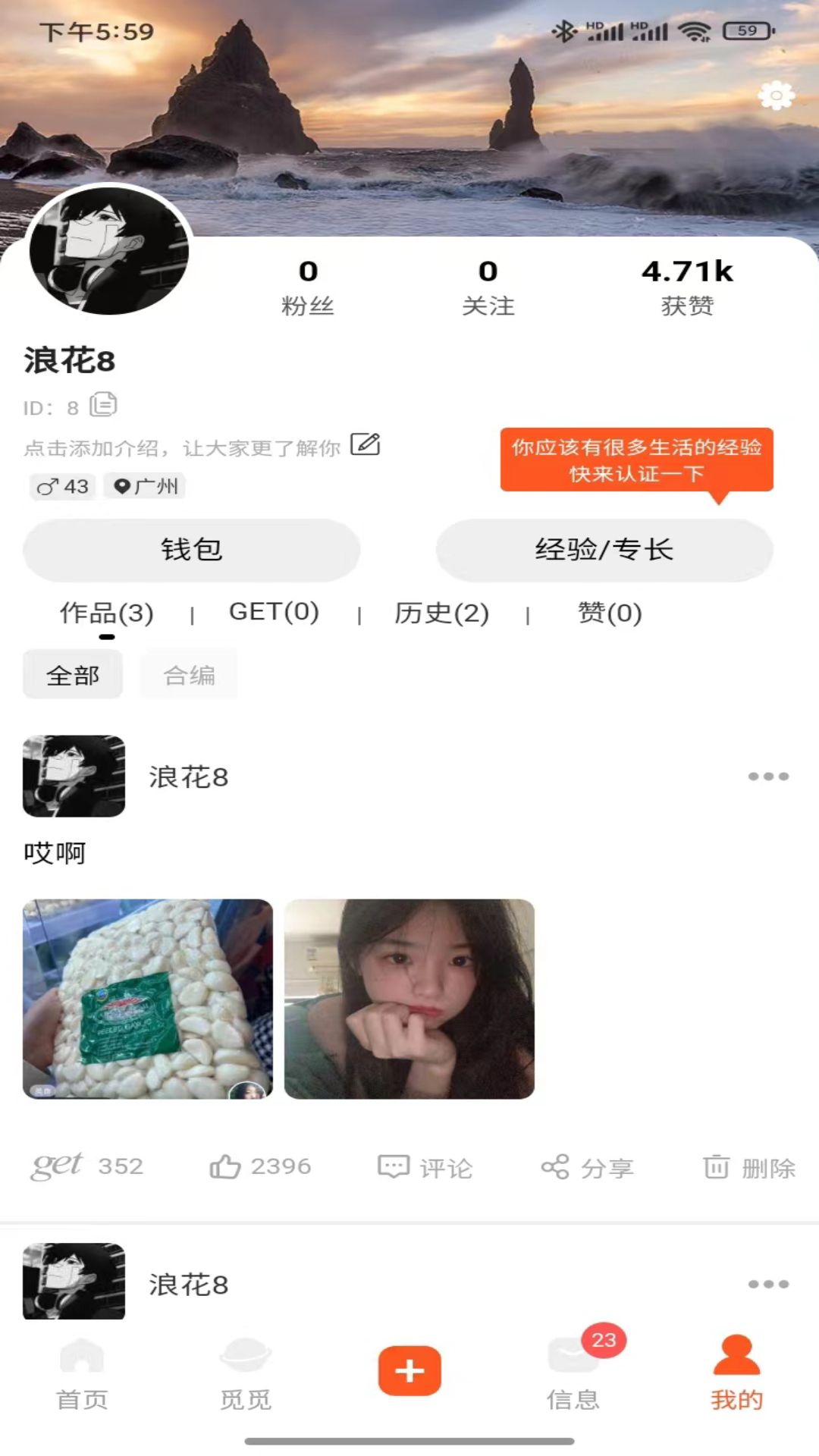Switch to the GET(0) tab
This screenshot has width=819, height=1456.
tap(274, 612)
